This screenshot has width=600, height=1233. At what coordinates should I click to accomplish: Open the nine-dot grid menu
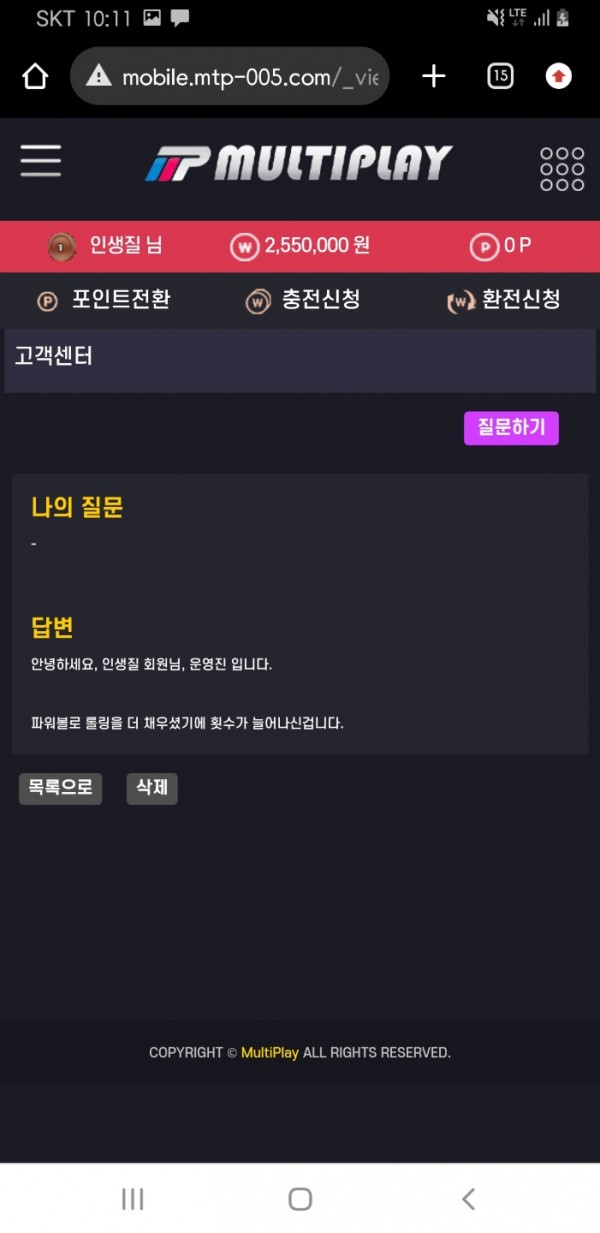[561, 168]
